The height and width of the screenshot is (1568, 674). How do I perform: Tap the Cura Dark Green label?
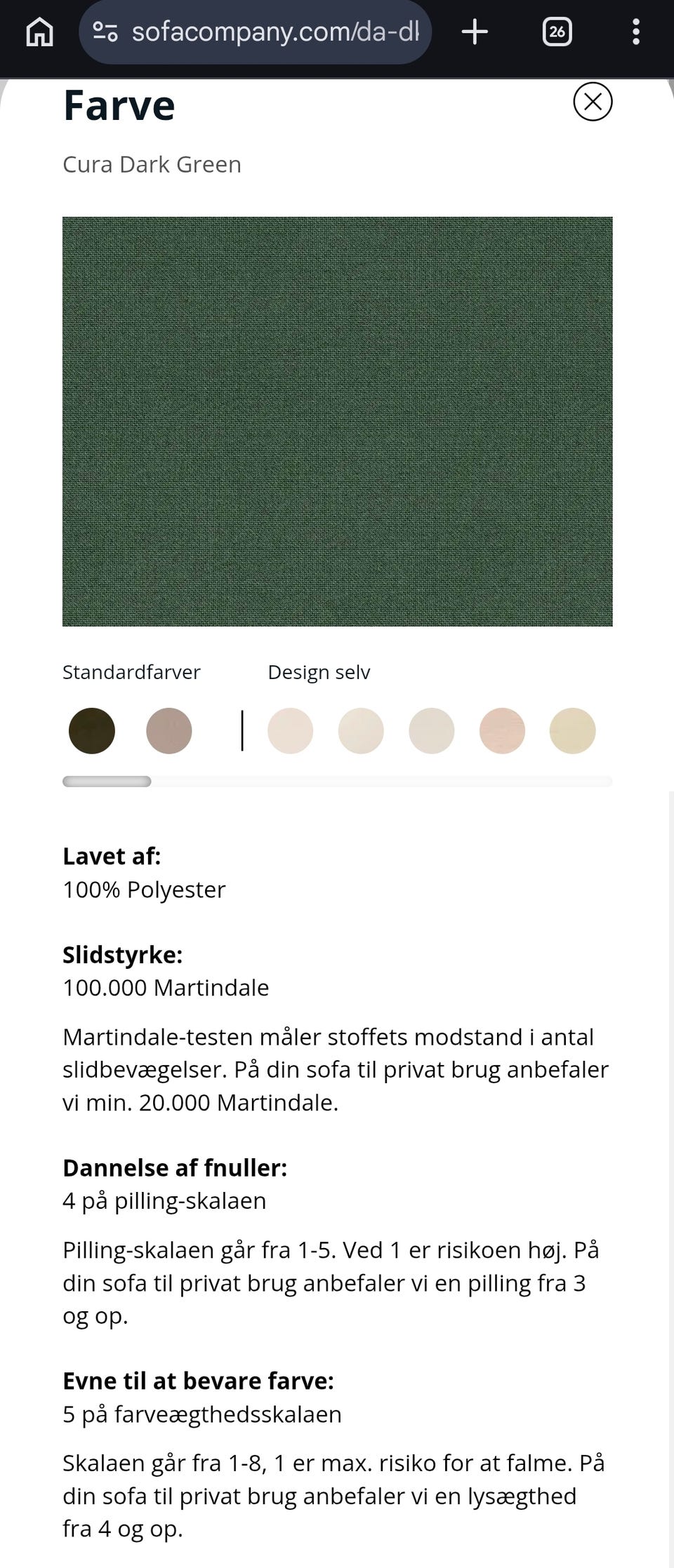click(152, 164)
